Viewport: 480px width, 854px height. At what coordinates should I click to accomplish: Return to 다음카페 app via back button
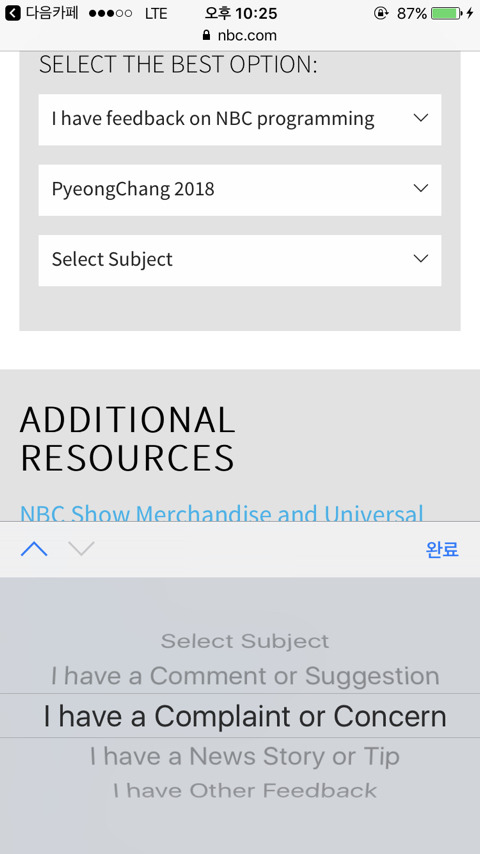pyautogui.click(x=41, y=13)
